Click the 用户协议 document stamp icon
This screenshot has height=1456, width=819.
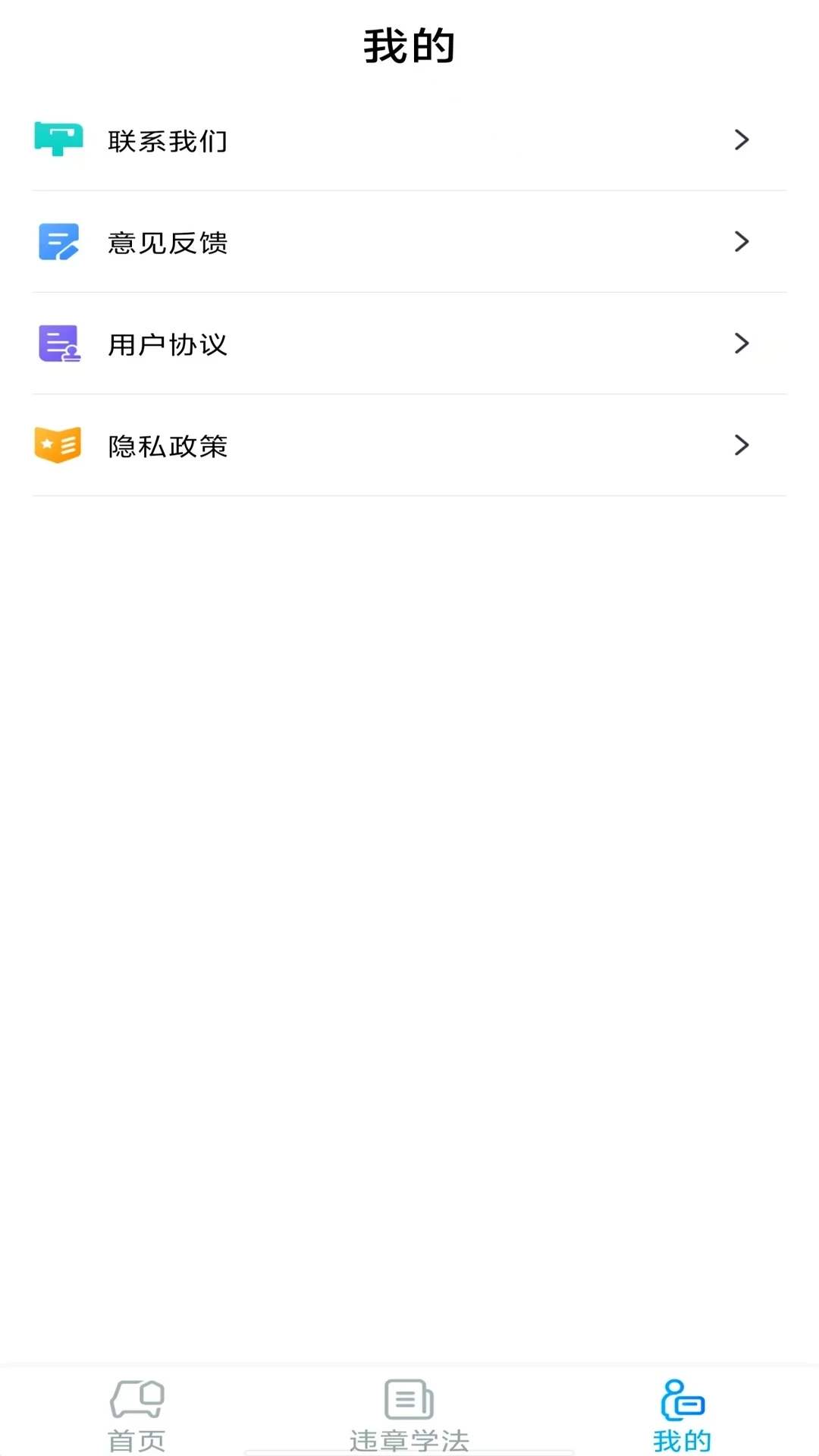(x=58, y=344)
